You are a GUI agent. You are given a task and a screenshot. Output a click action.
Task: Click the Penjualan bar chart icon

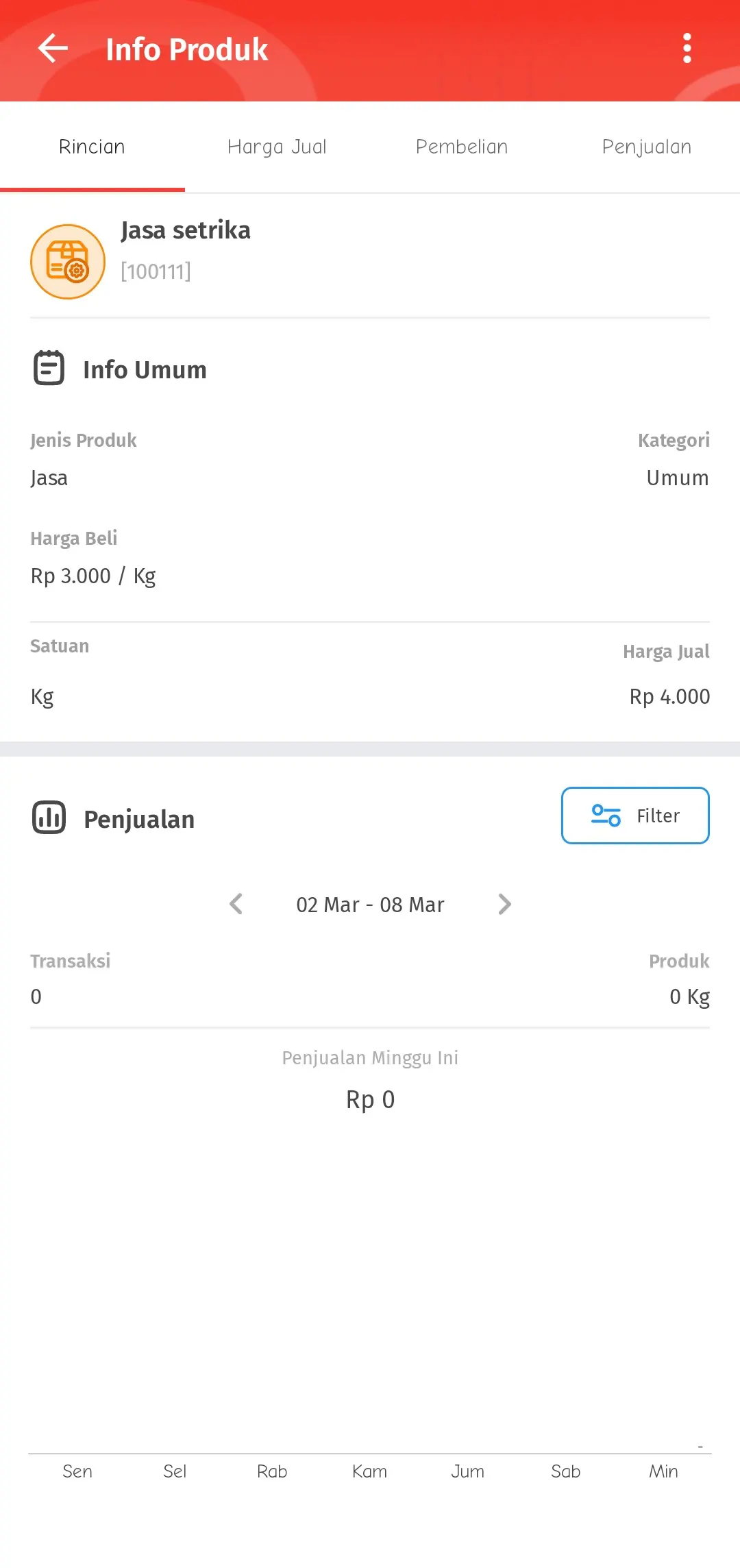coord(48,817)
